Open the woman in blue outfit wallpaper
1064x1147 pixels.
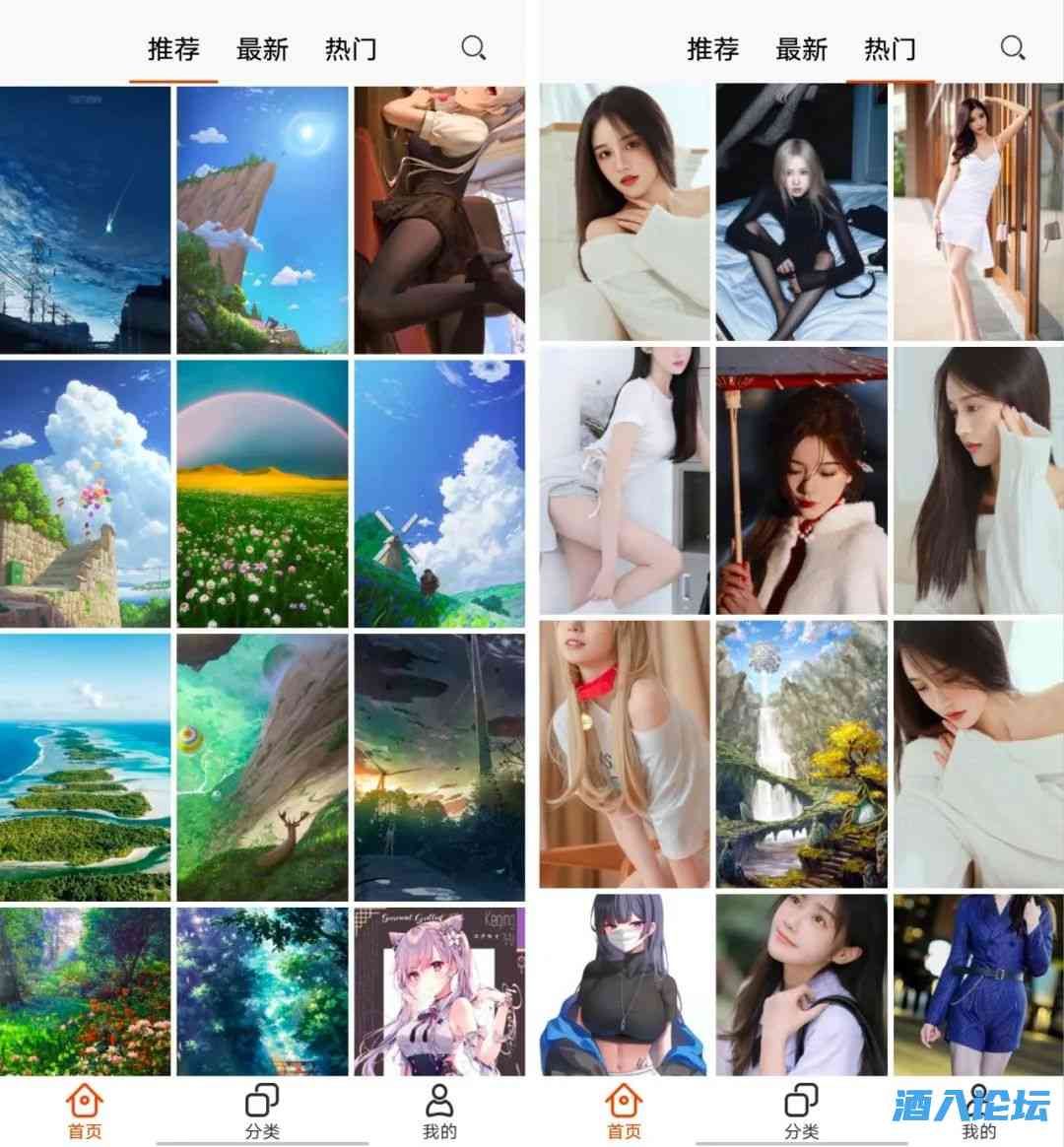pyautogui.click(x=978, y=983)
